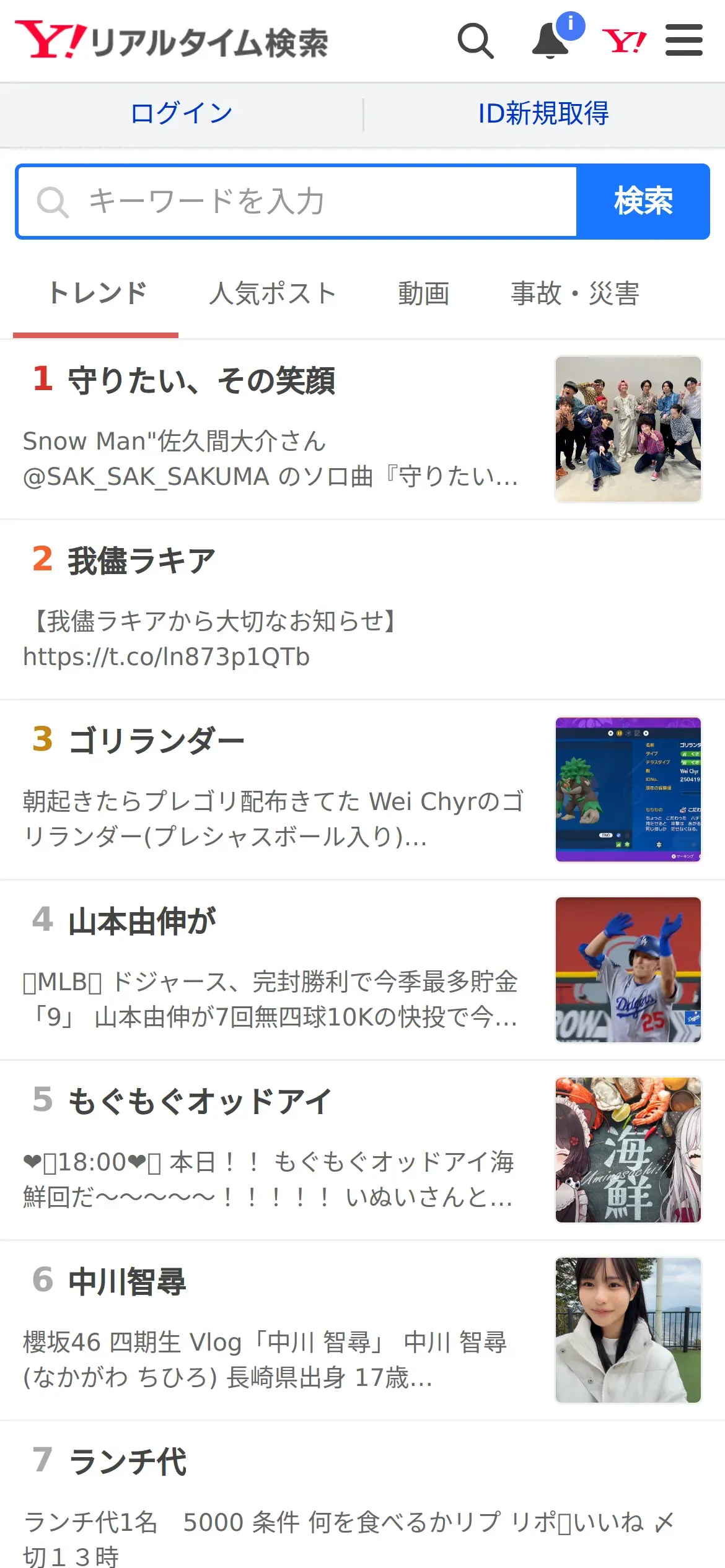Switch to the 人気ポスト tab
The image size is (725, 1568).
(x=273, y=294)
